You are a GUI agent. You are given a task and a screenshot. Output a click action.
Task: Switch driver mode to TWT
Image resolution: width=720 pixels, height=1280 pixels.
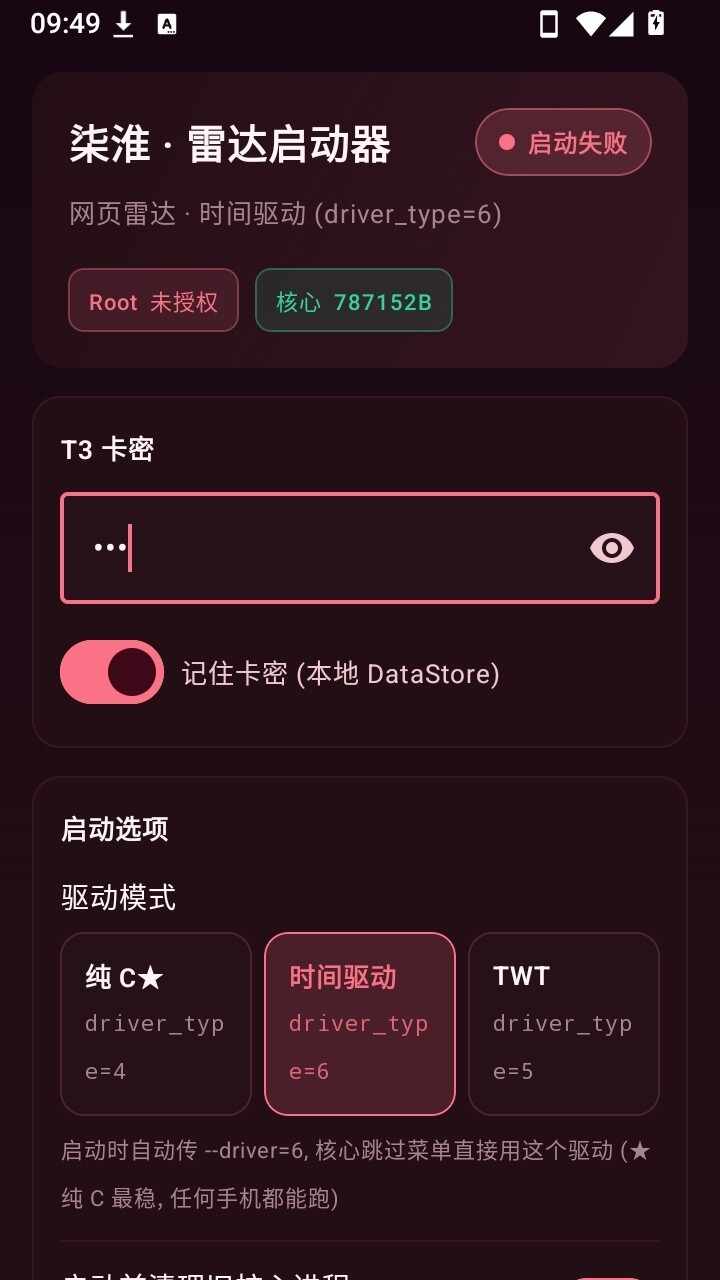(564, 1024)
